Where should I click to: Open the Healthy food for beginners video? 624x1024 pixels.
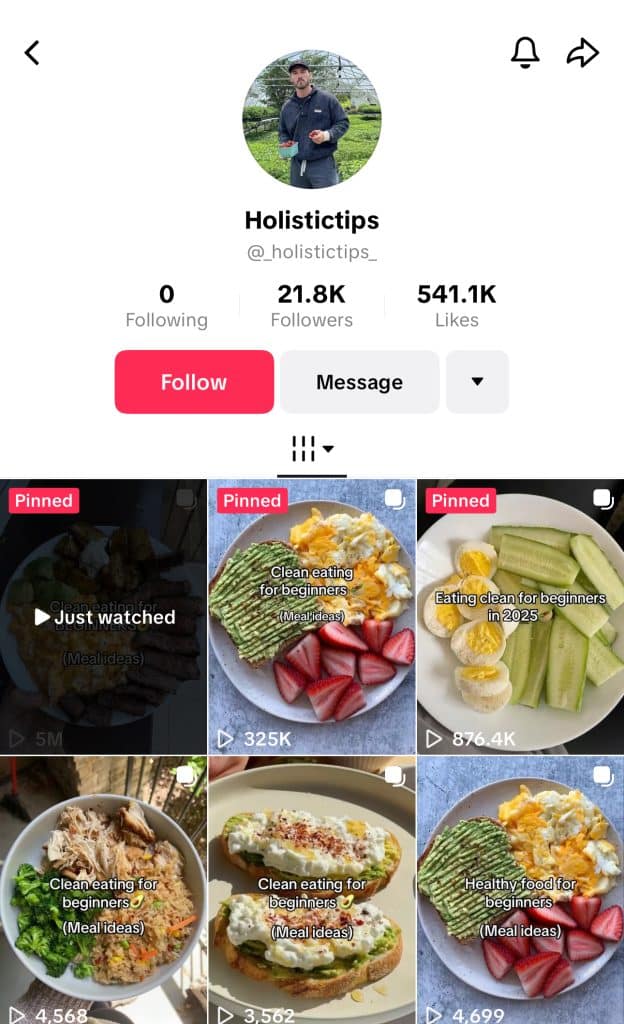point(520,890)
